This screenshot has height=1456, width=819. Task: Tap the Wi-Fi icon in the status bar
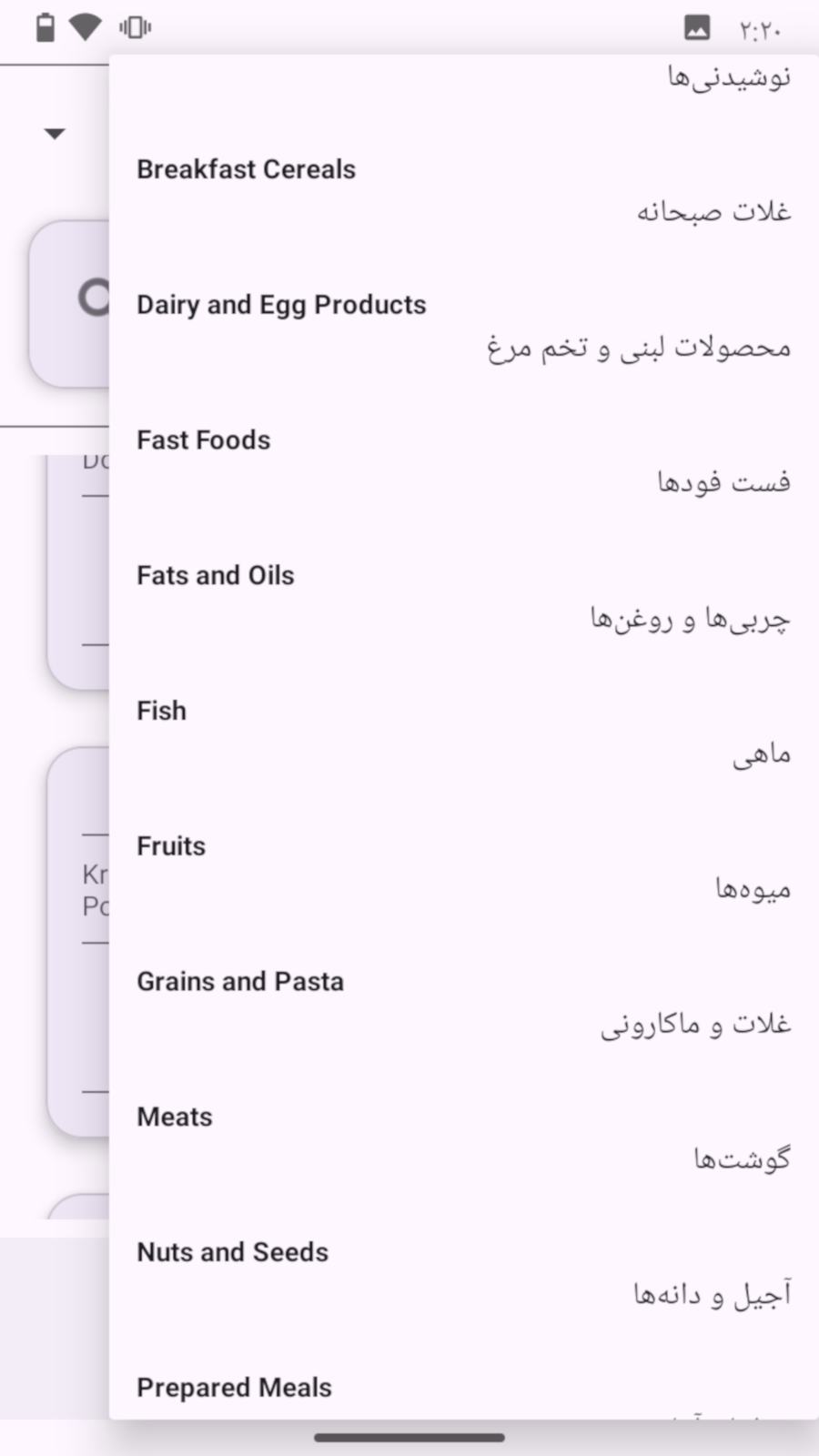(x=86, y=27)
